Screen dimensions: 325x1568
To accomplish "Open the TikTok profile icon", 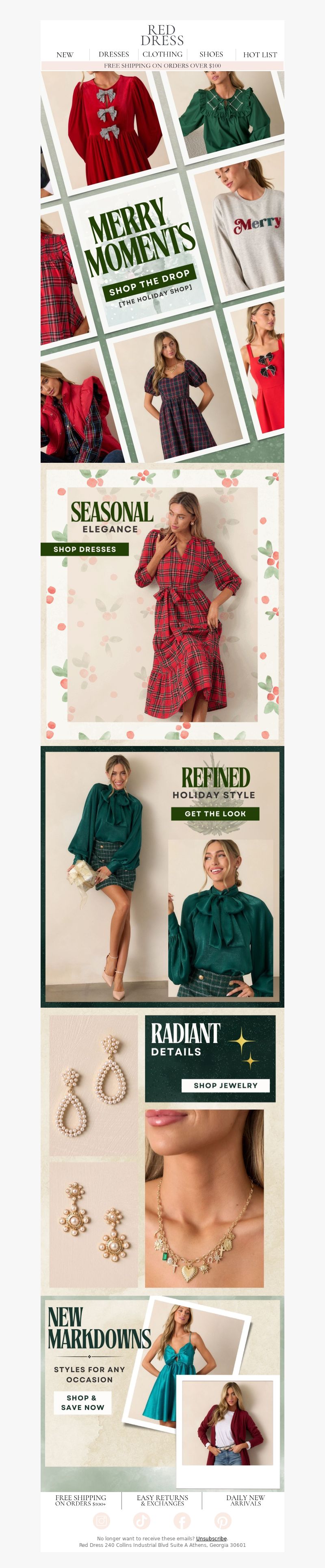I will click(x=142, y=1520).
